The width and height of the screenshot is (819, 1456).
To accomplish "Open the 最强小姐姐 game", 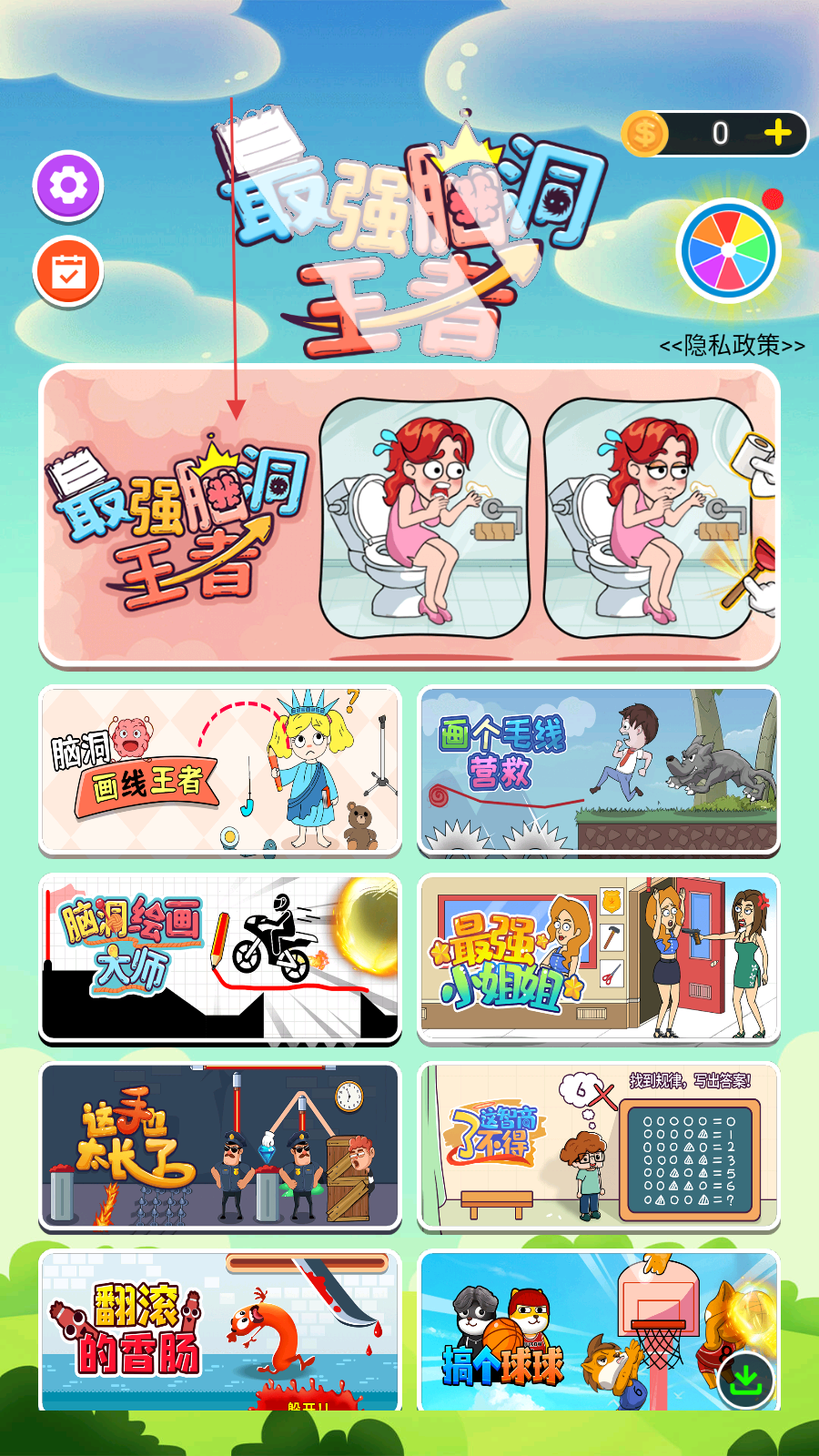I will [599, 957].
